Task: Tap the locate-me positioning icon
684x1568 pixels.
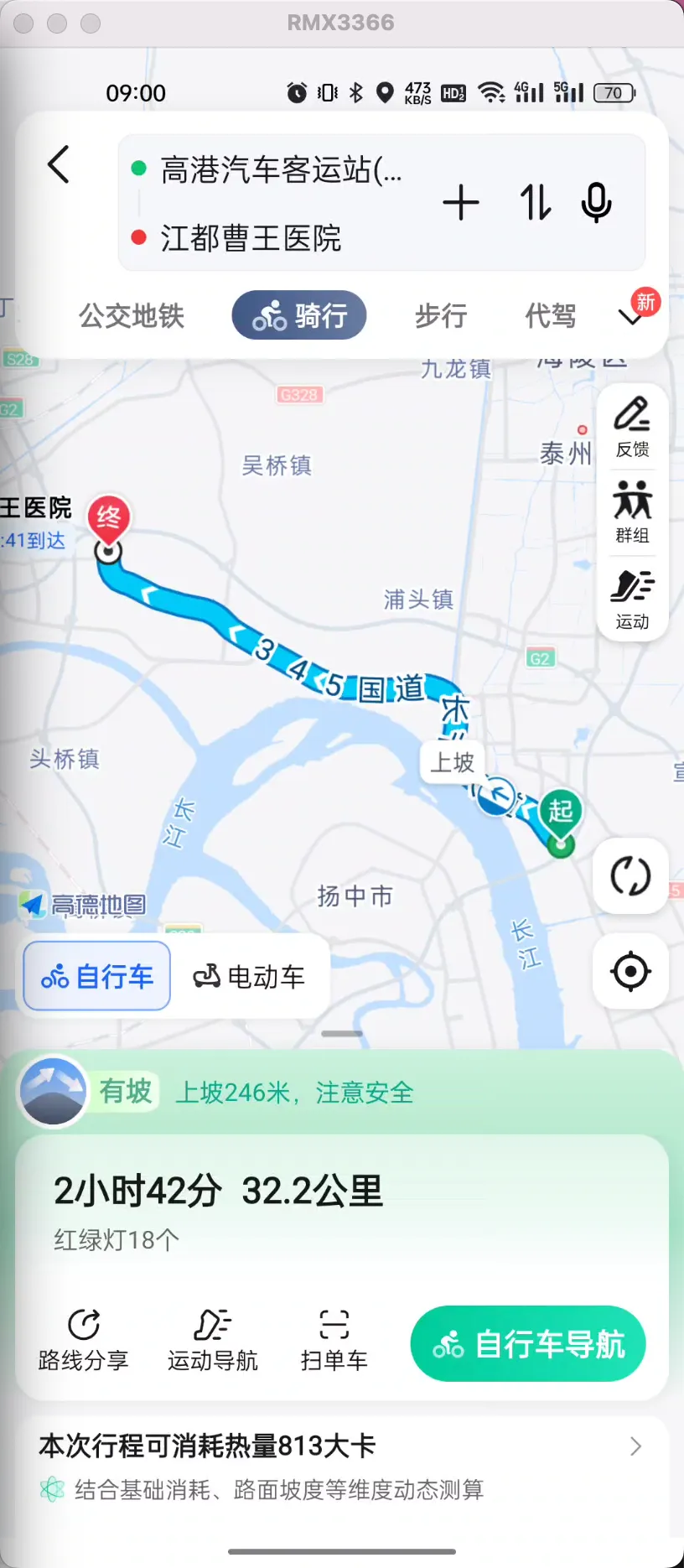Action: (x=630, y=971)
